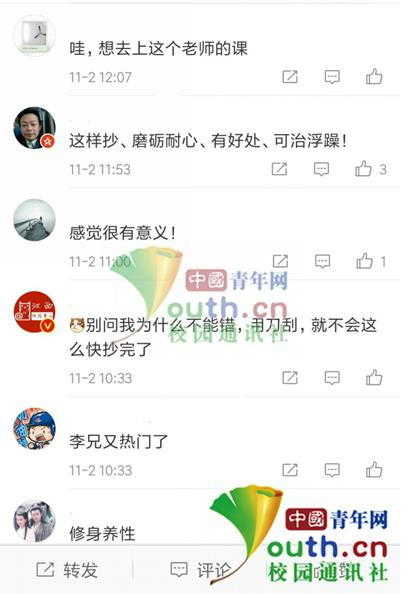Screen dimensions: 410x598
Task: Repost the comment "哇，想去上这个老师的课"
Action: coord(290,77)
